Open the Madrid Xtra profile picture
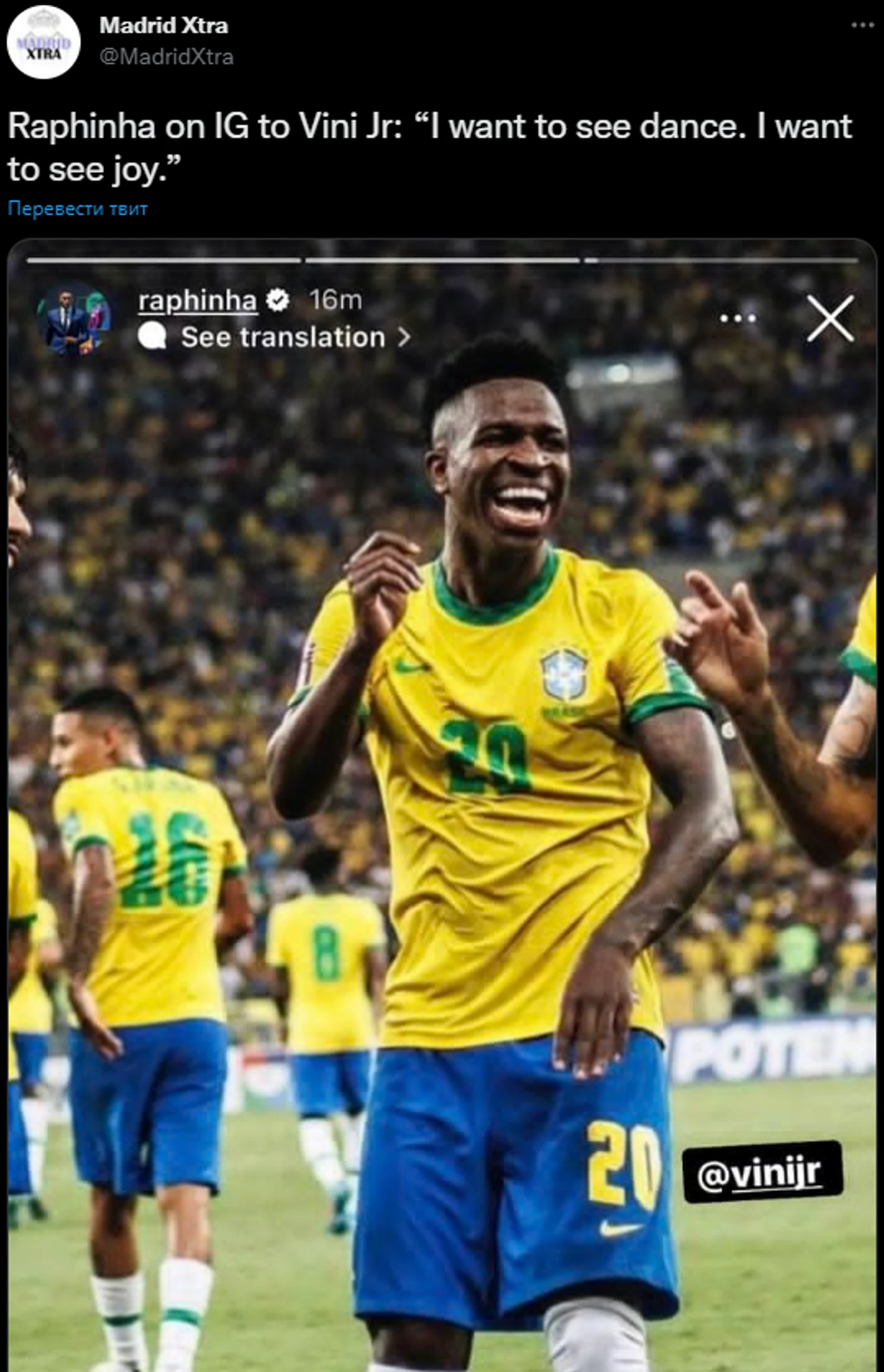Screen dimensions: 884x1372 coord(44,42)
